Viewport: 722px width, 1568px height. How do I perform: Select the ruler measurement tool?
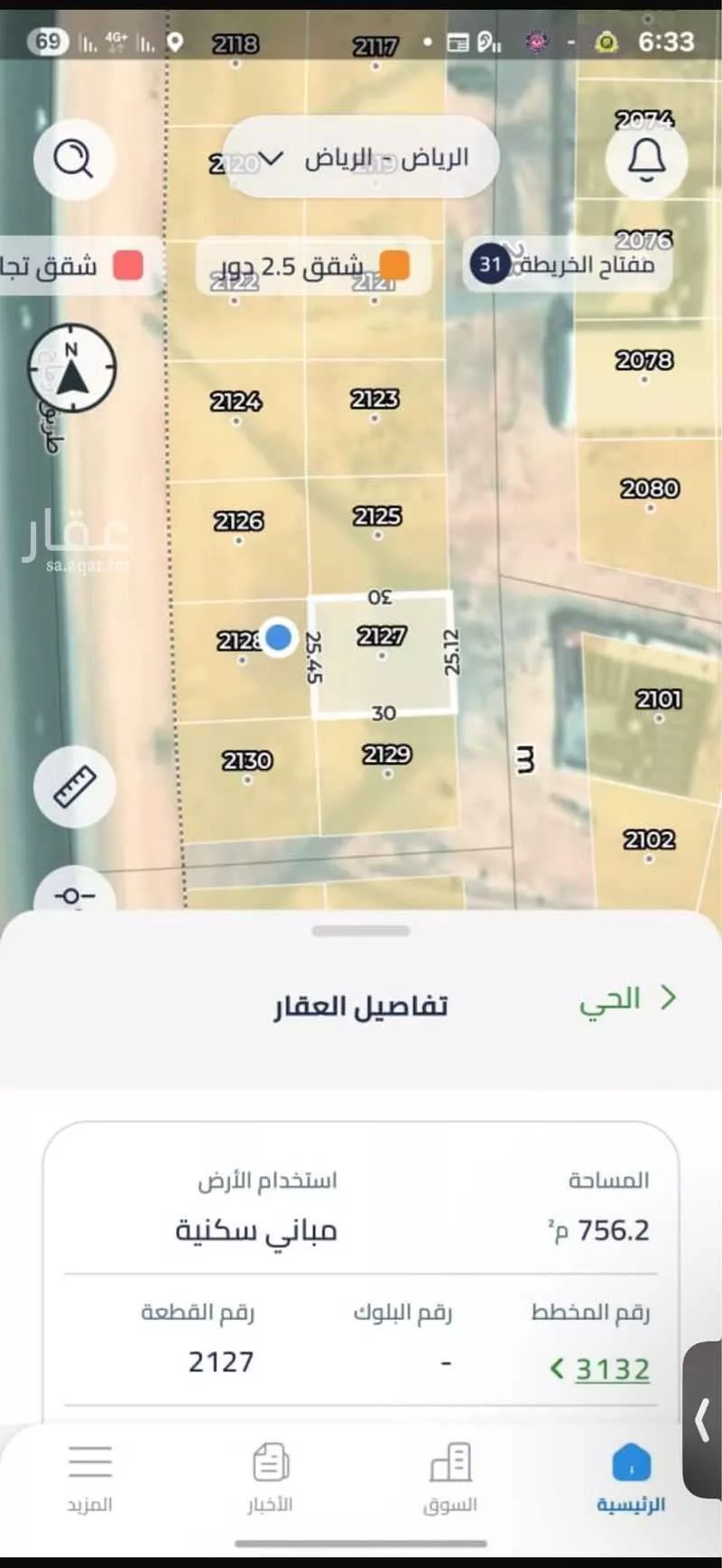(74, 786)
